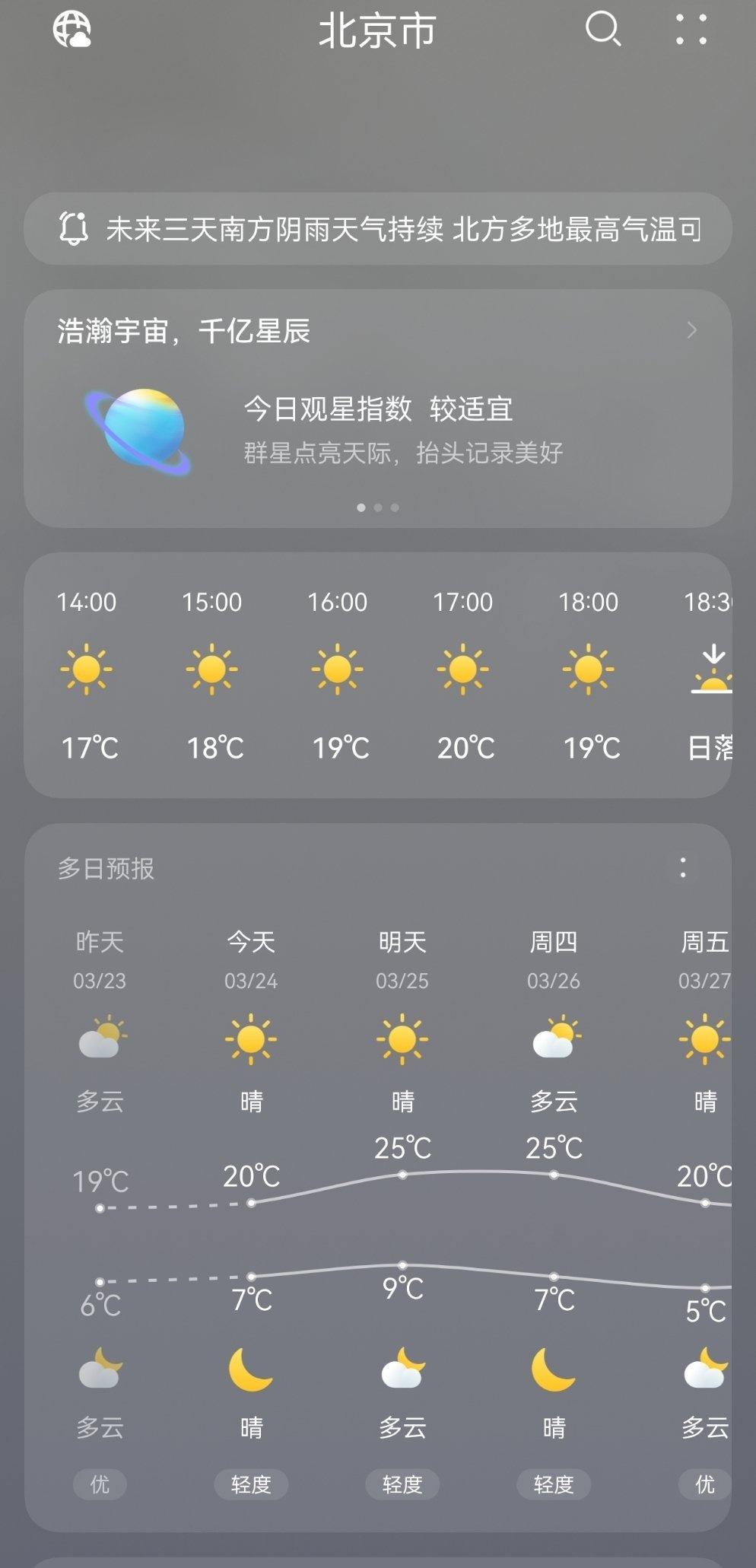
Task: Expand the stargazing card via its chevron
Action: [692, 330]
